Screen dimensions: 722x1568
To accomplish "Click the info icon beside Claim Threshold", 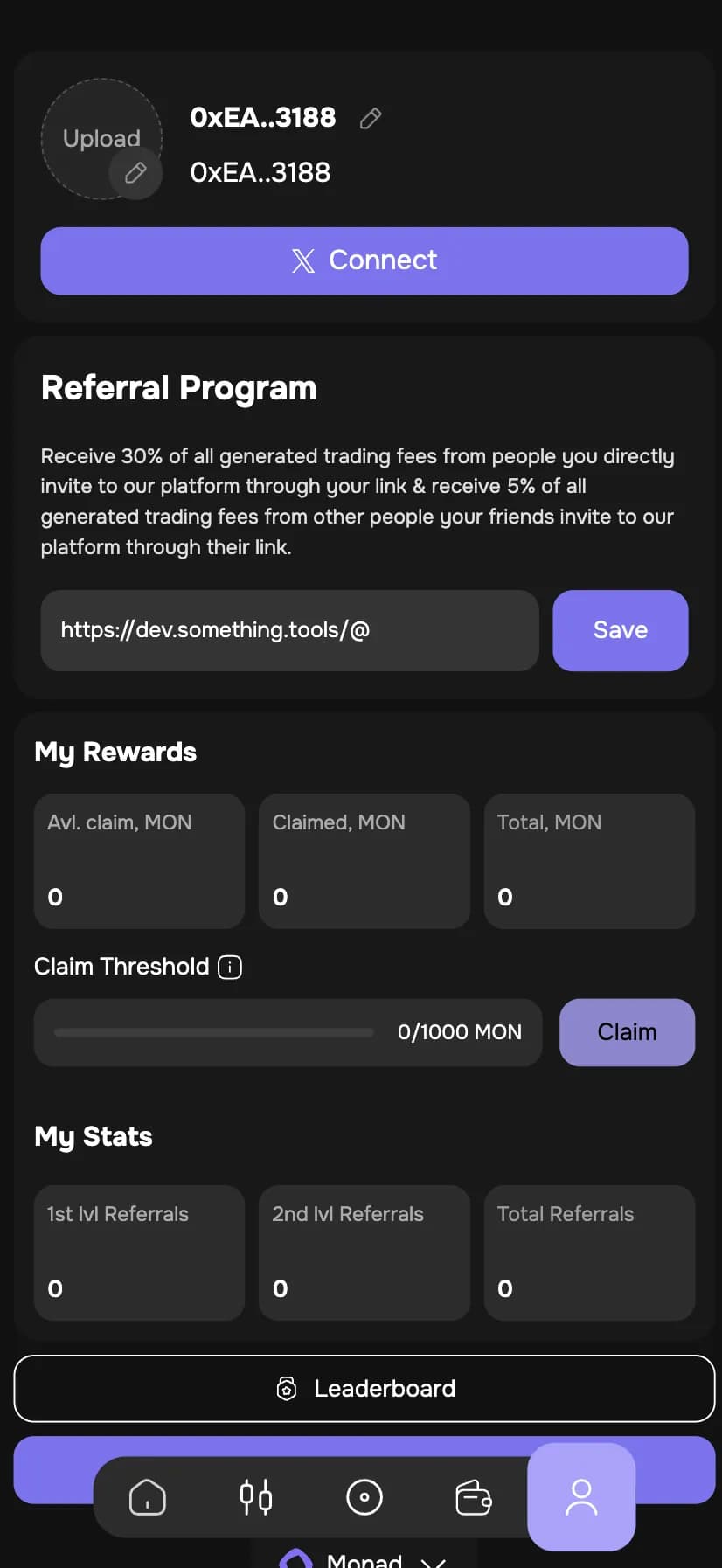I will click(229, 967).
